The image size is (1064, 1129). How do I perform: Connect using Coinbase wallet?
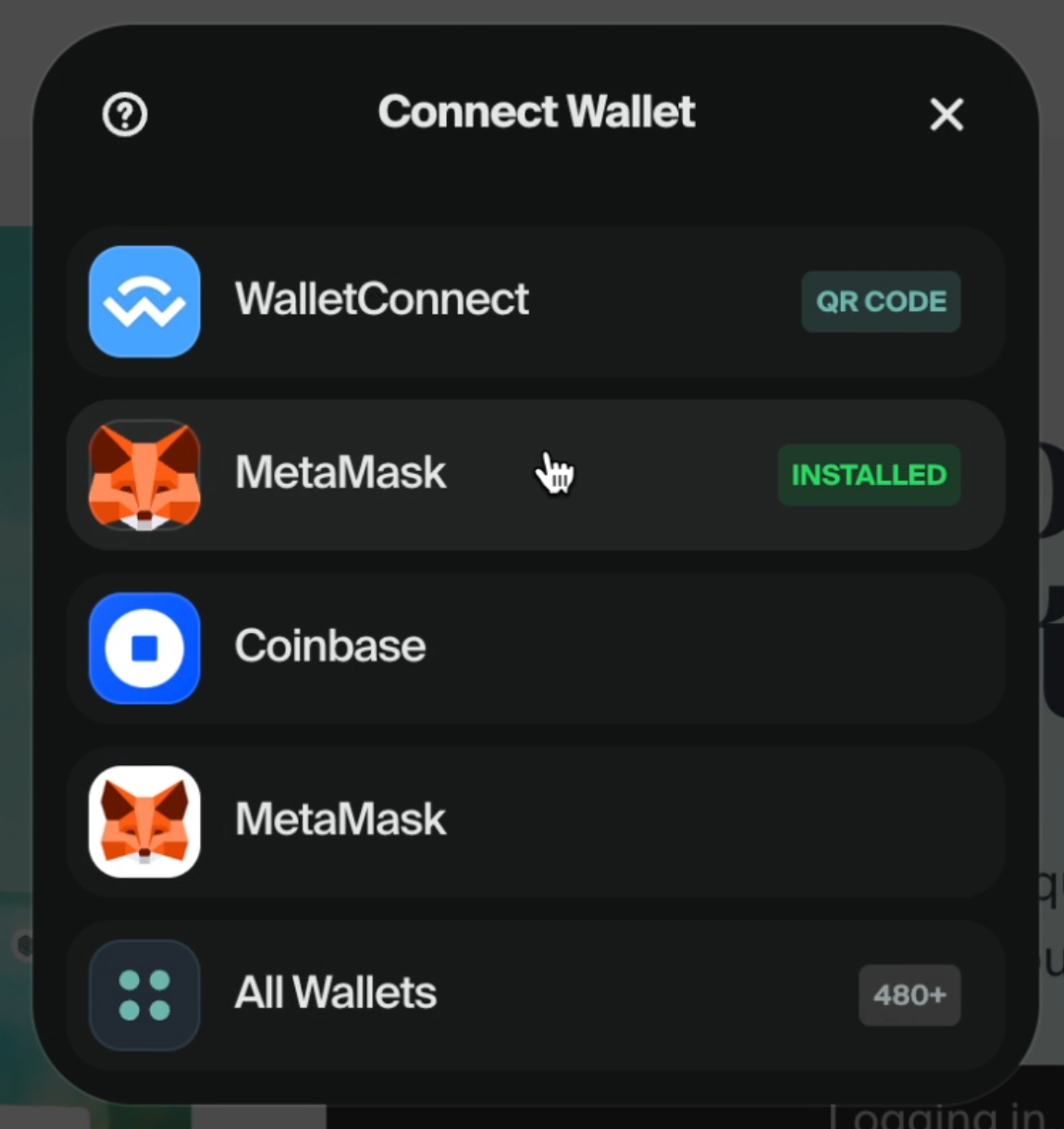pyautogui.click(x=535, y=648)
